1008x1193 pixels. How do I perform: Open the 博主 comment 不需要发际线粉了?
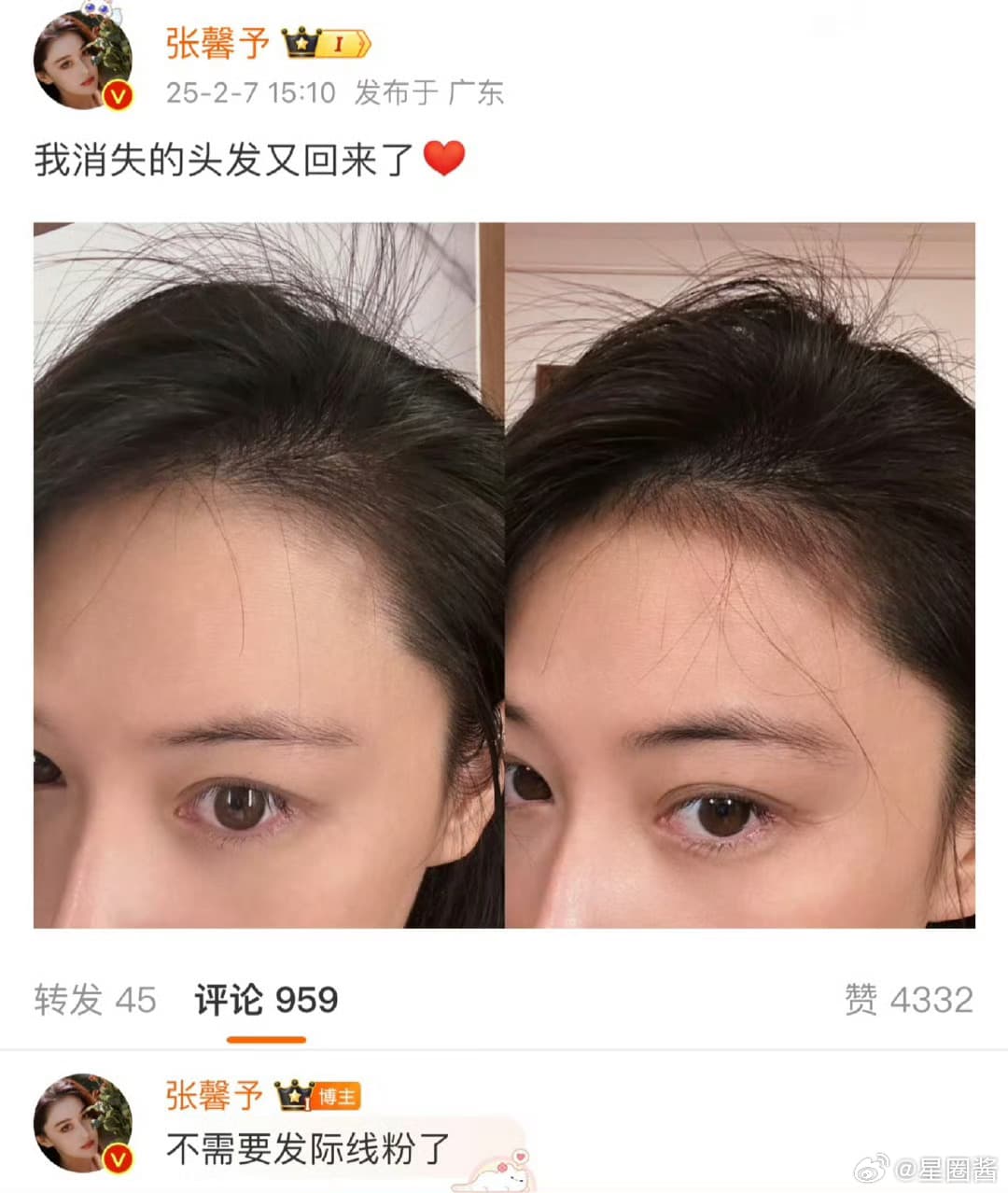(x=308, y=1149)
